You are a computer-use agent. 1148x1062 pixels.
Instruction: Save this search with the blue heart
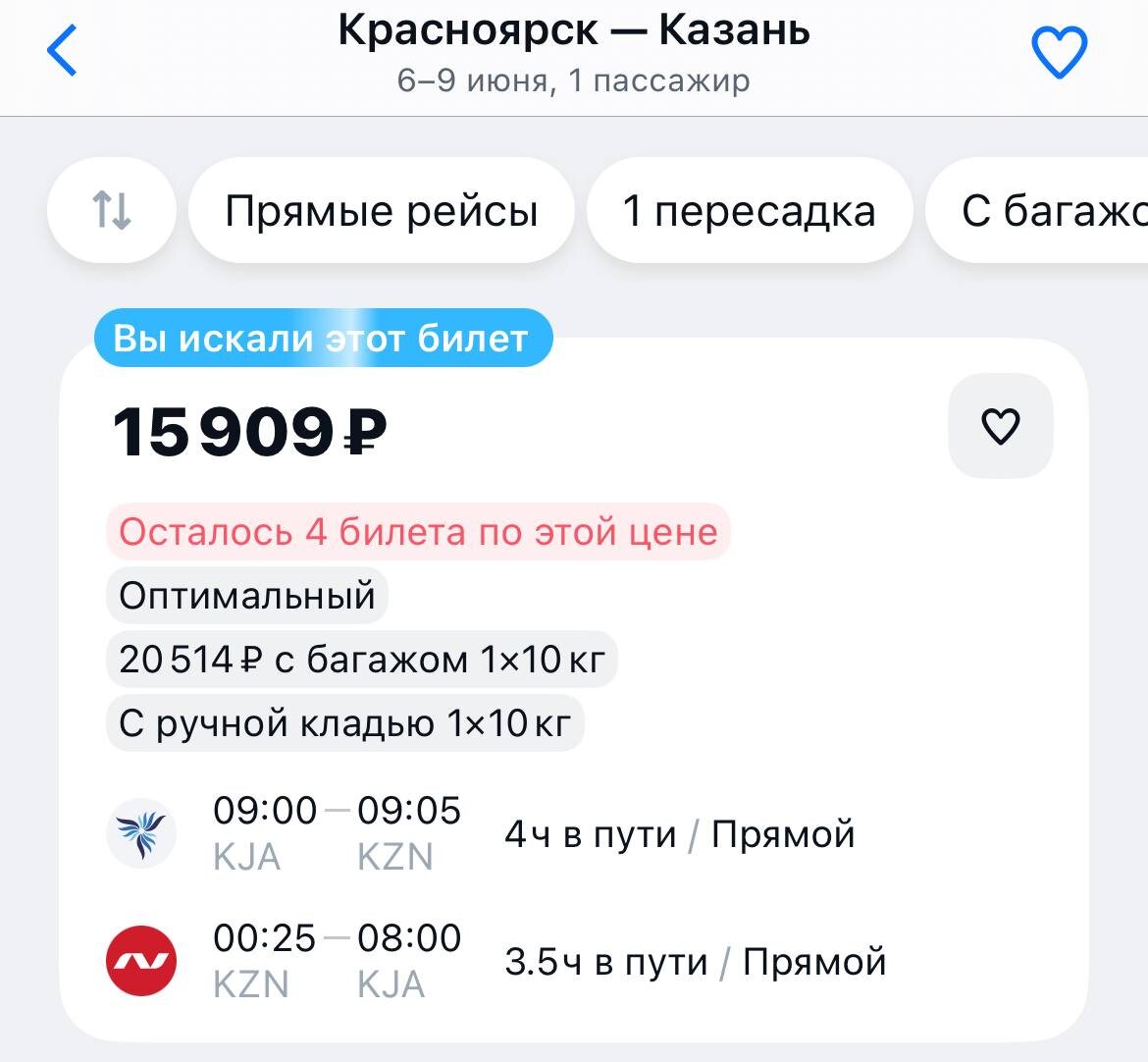(x=1059, y=52)
